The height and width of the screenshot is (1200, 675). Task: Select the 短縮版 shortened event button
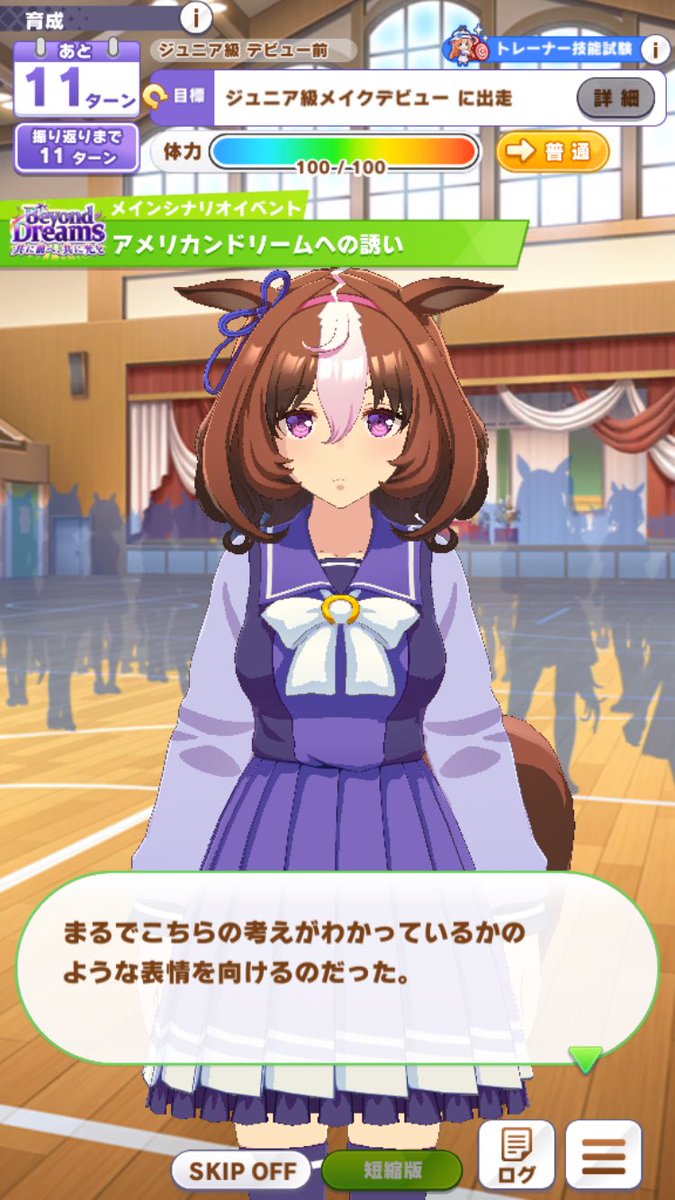pyautogui.click(x=391, y=1169)
